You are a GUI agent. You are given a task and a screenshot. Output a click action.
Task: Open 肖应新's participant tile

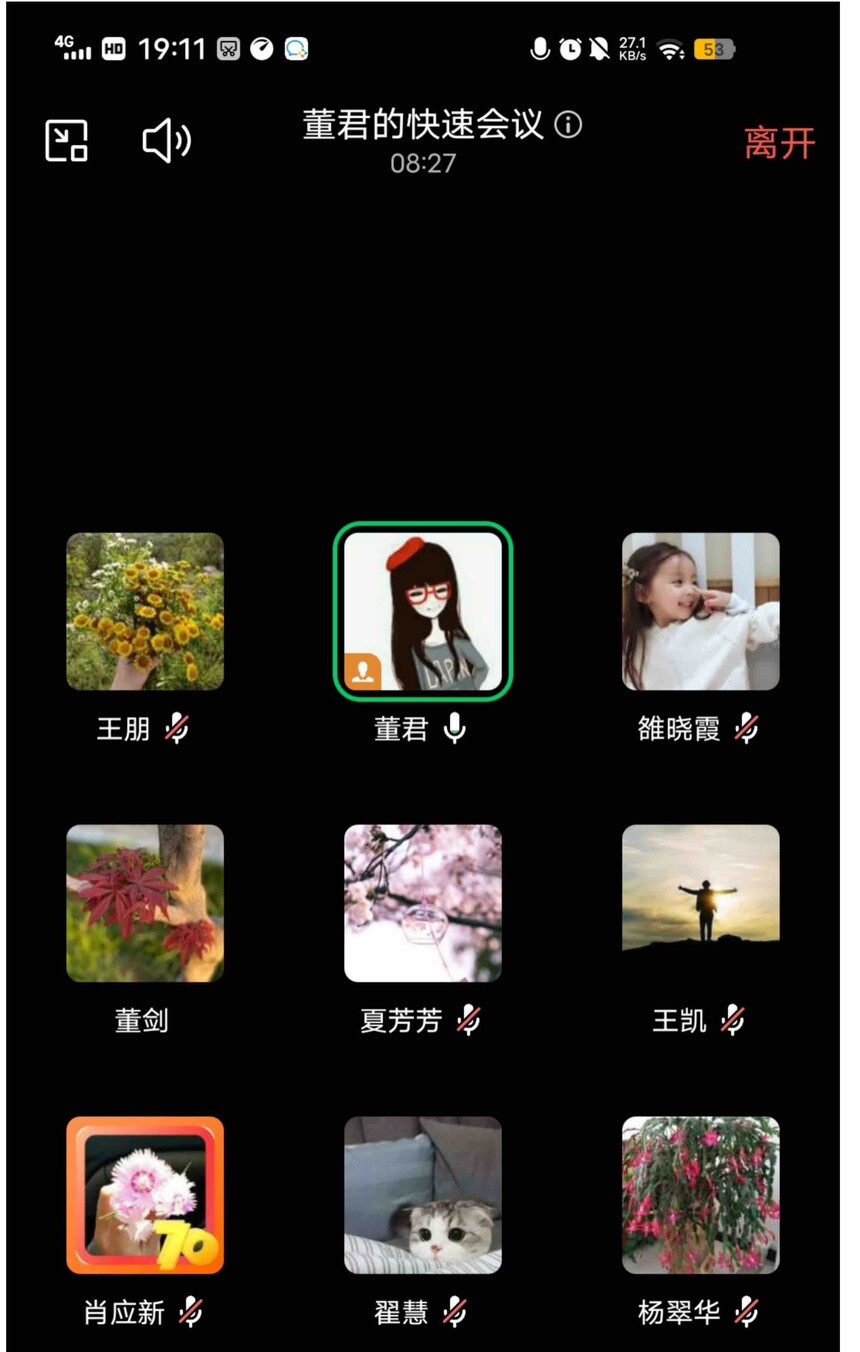(x=145, y=1195)
